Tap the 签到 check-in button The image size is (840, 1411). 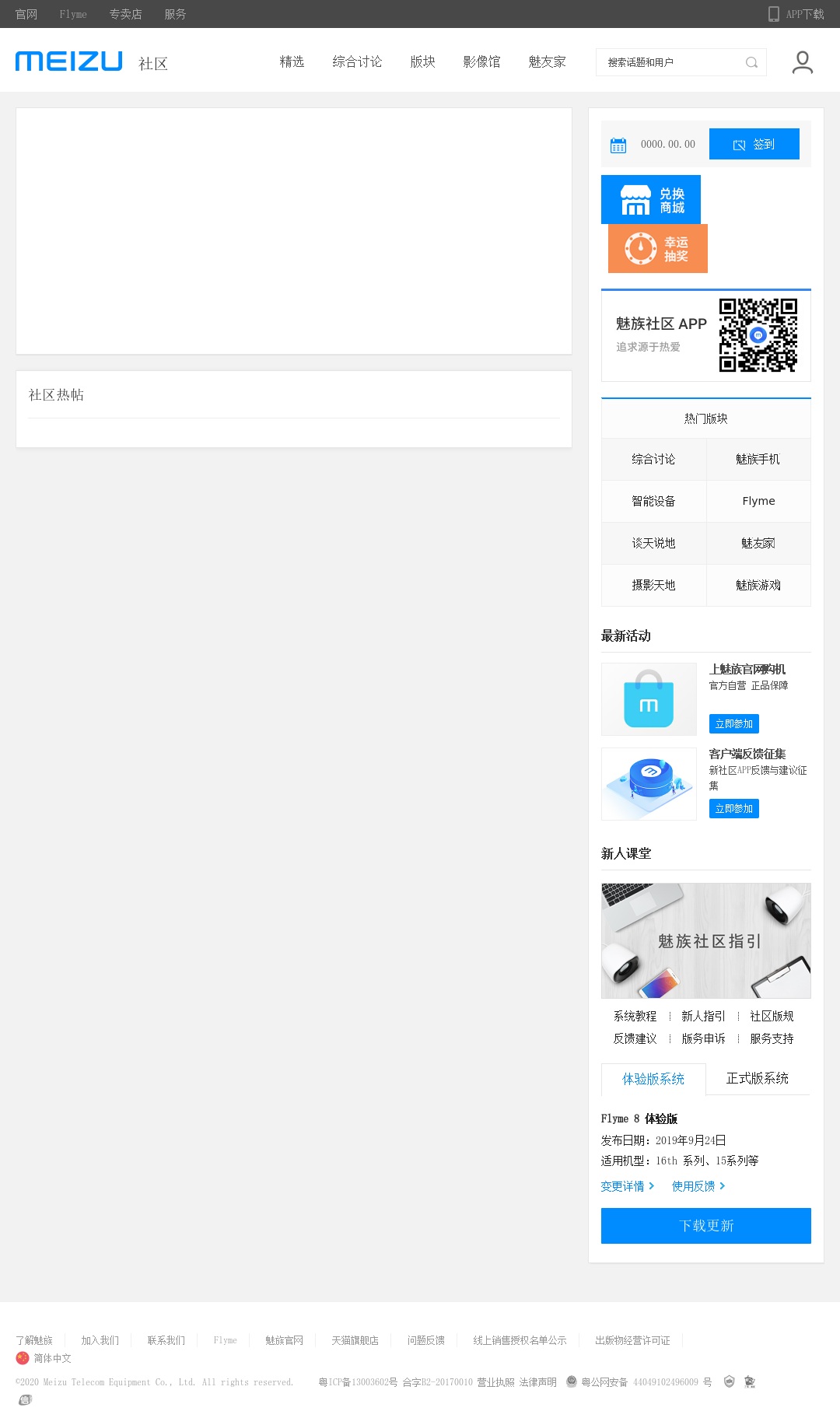coord(754,144)
